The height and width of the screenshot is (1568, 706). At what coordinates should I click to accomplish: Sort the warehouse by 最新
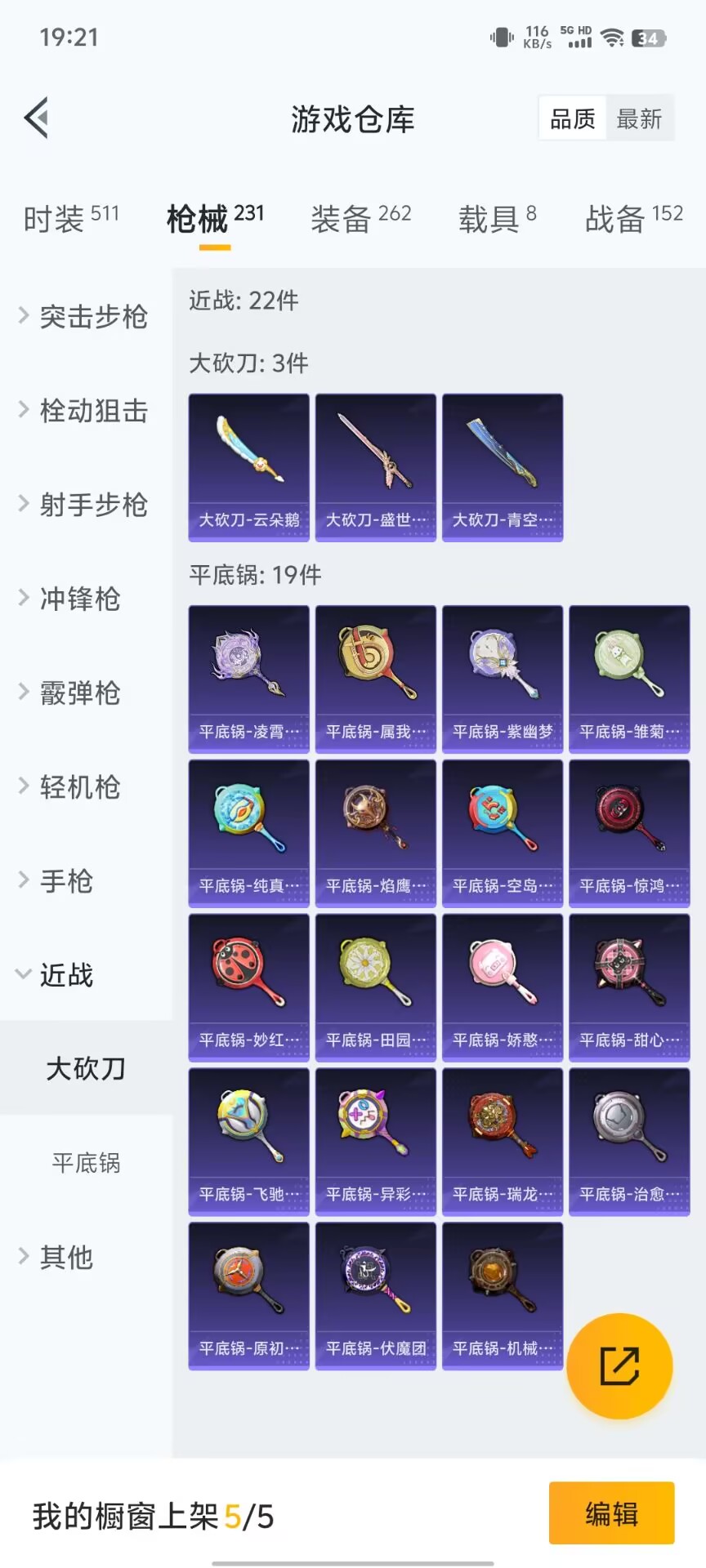point(639,119)
